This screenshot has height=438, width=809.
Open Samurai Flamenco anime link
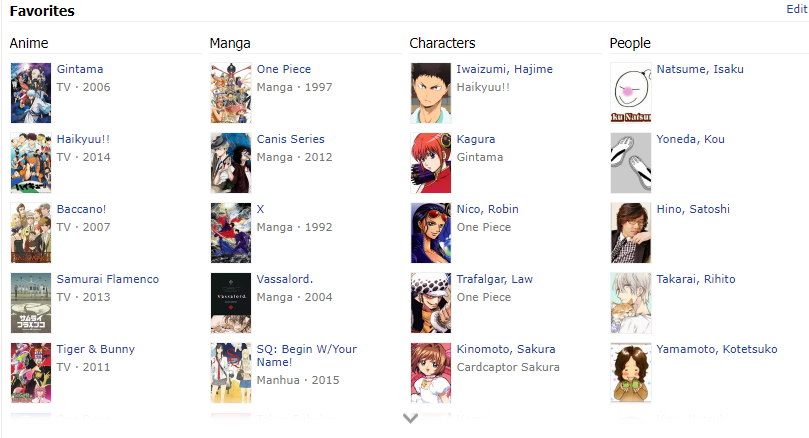[107, 279]
